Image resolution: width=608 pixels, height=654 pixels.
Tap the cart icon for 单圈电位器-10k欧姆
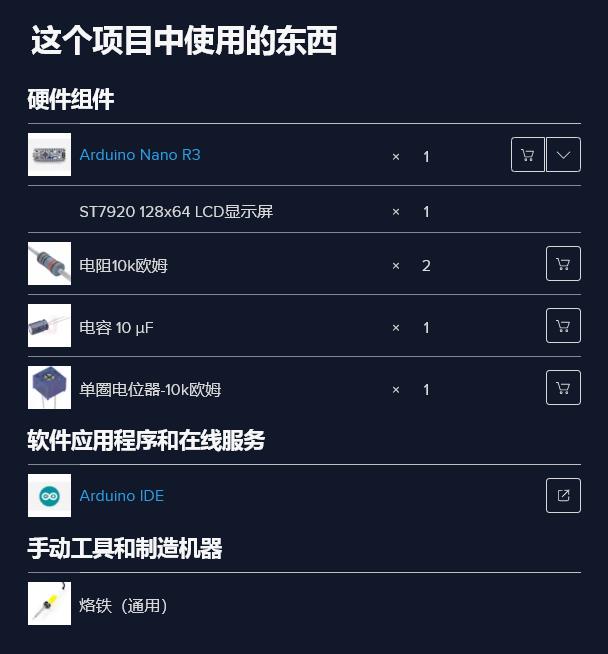[x=563, y=388]
